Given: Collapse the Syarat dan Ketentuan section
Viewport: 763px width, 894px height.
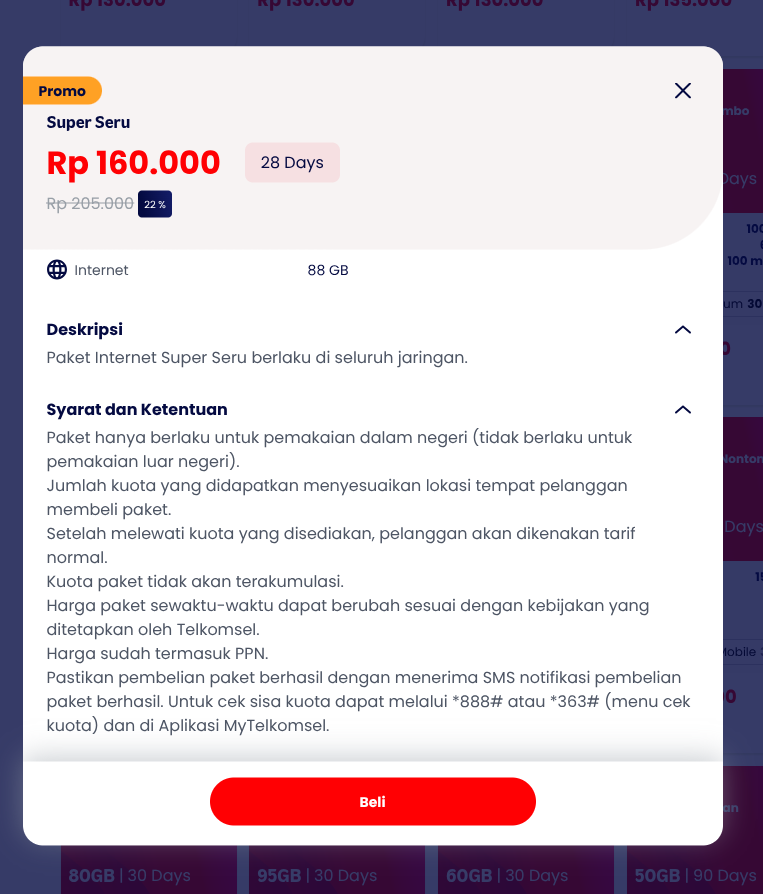Looking at the screenshot, I should coord(683,410).
